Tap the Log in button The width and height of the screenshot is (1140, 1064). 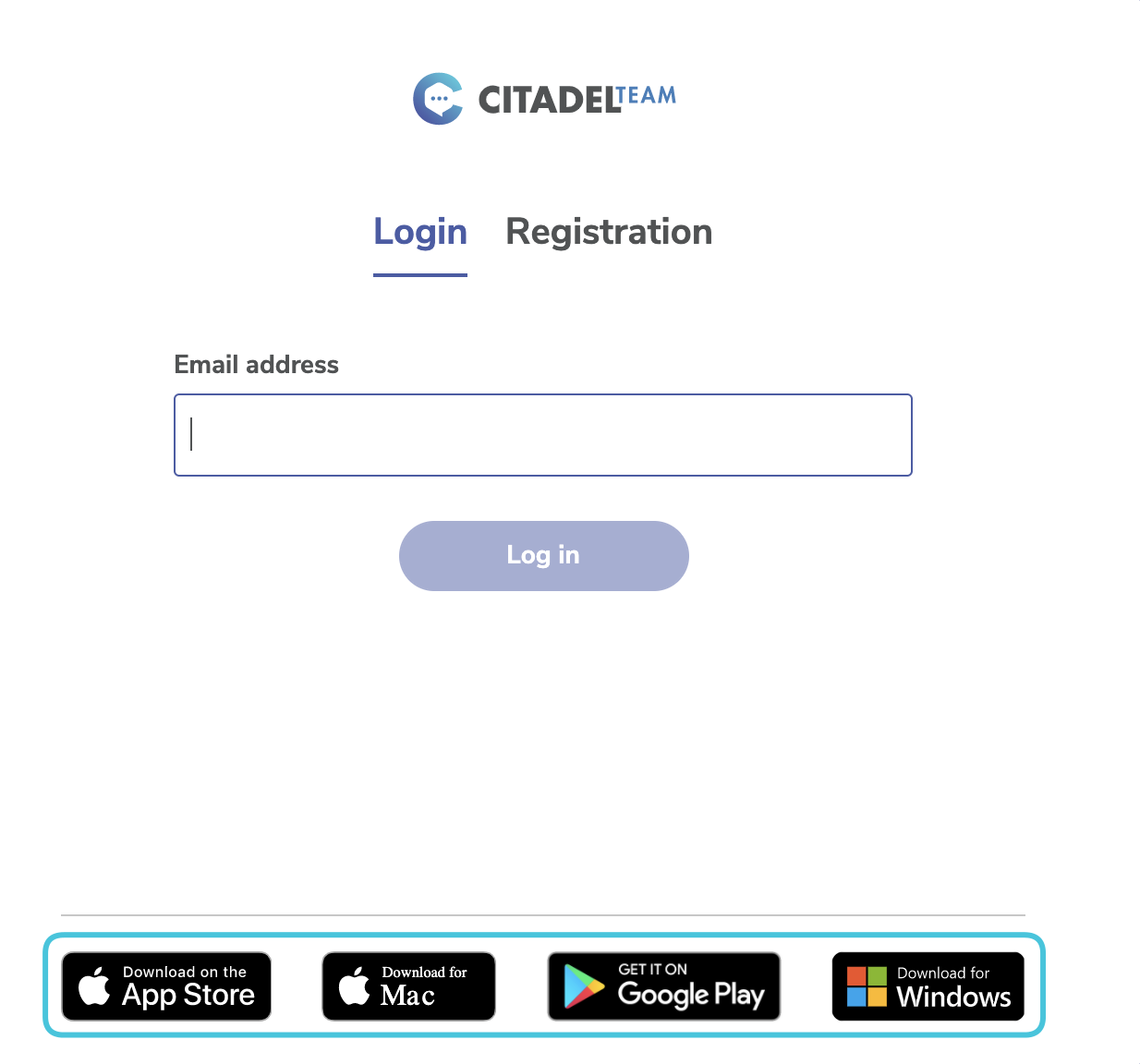(543, 555)
